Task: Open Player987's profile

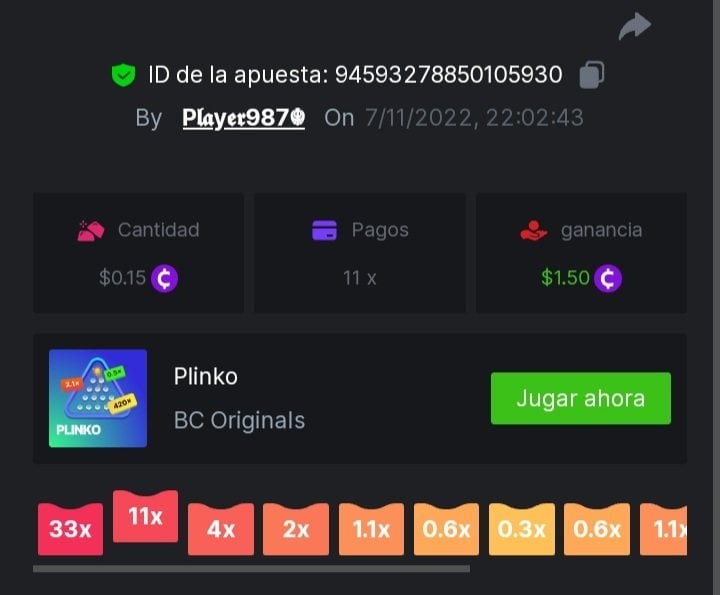Action: [243, 118]
